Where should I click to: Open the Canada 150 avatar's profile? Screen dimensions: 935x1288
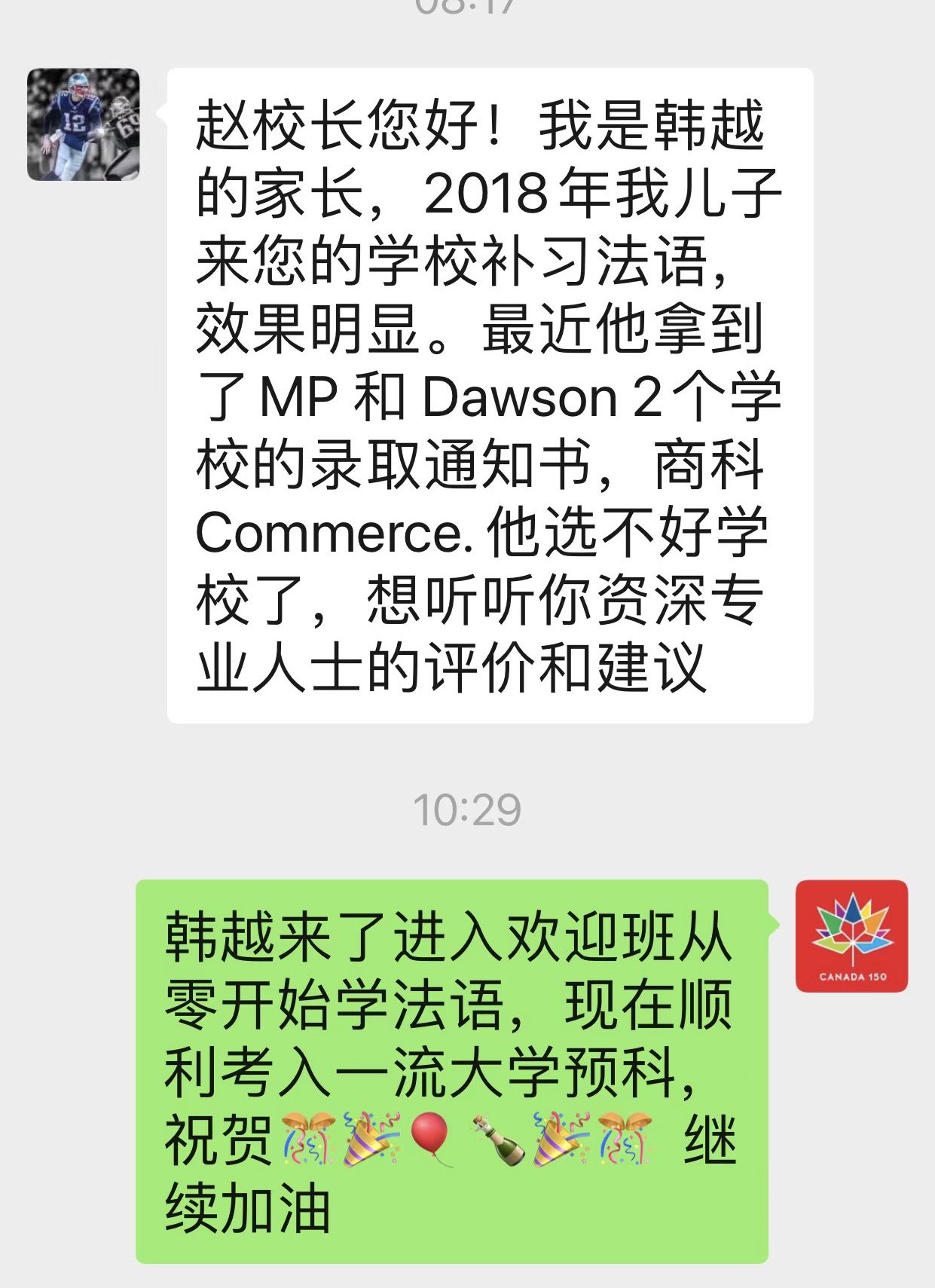click(851, 935)
